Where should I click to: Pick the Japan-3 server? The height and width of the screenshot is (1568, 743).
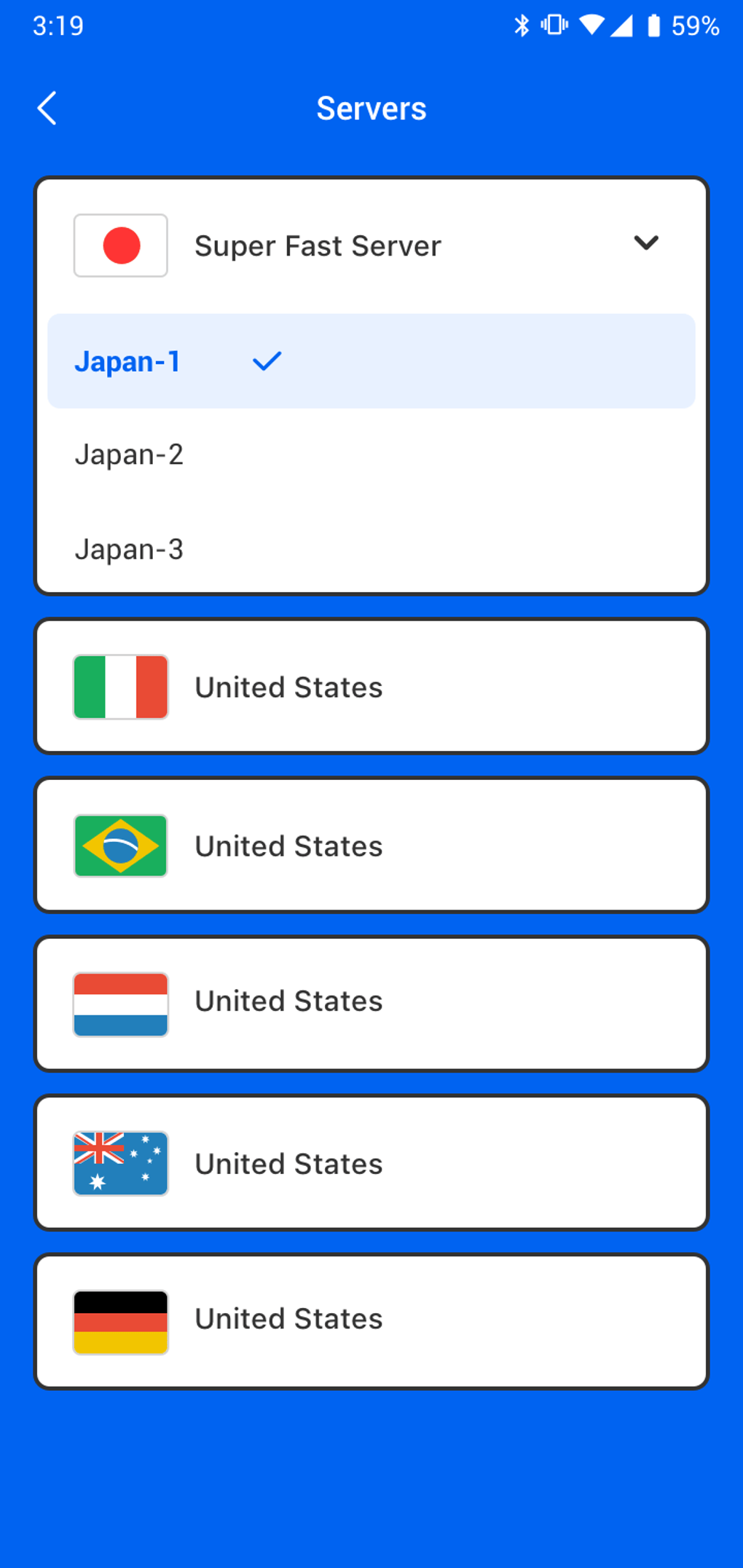point(371,549)
